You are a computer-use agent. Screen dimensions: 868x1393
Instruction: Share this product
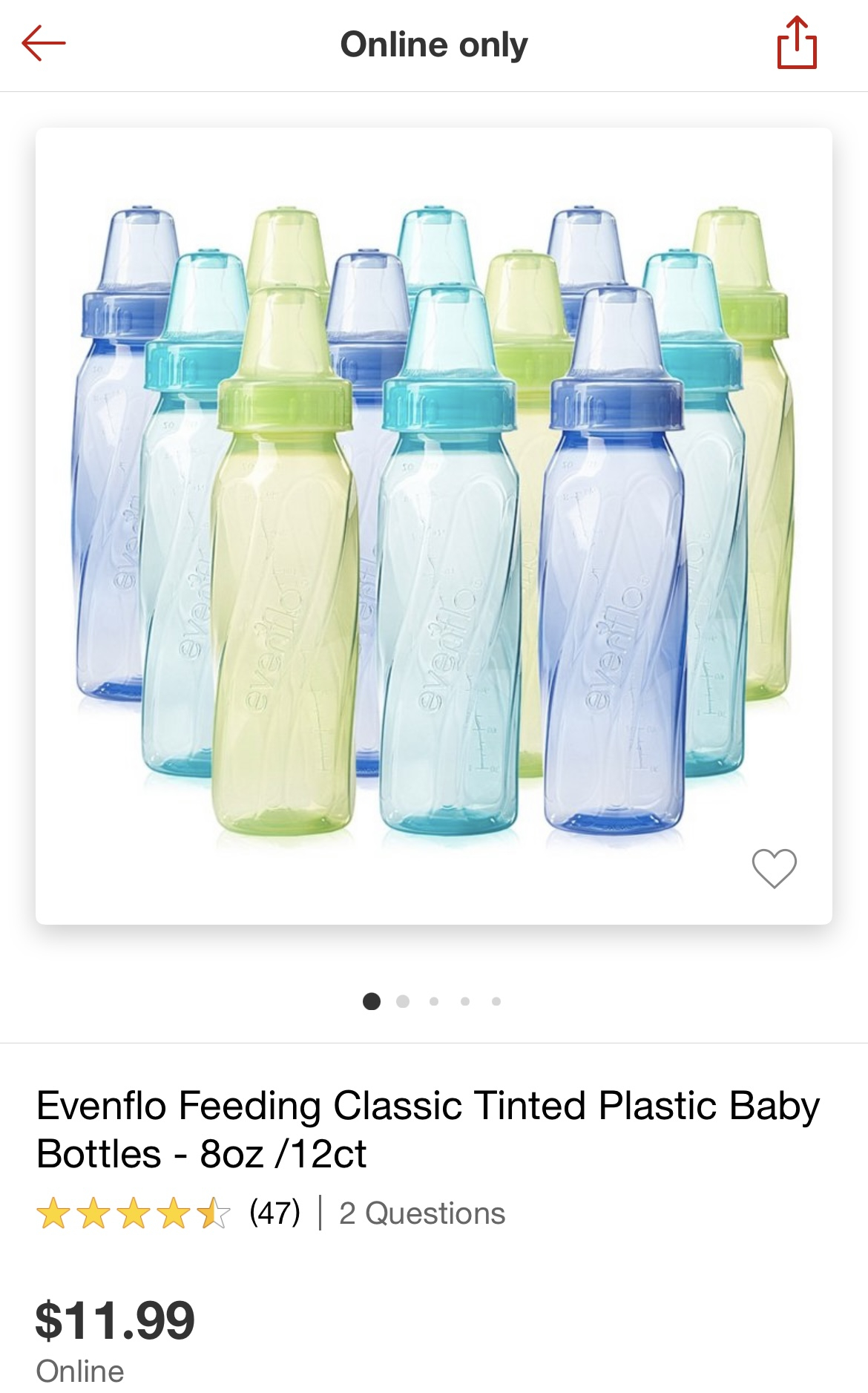[x=797, y=43]
